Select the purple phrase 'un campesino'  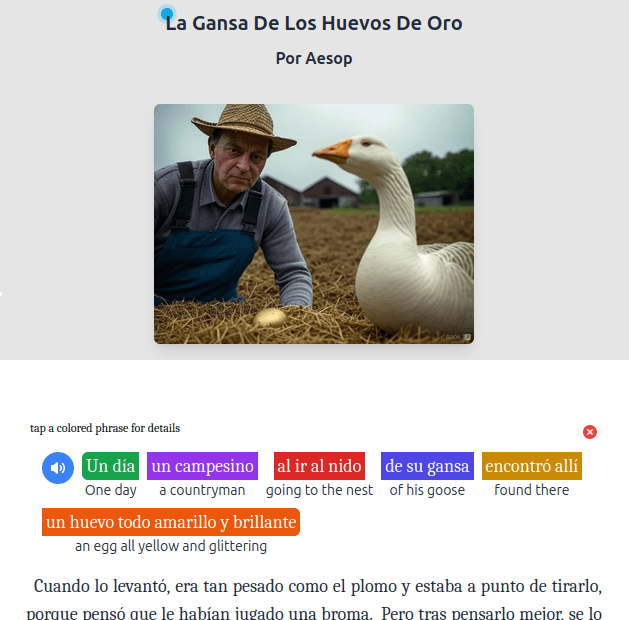coord(202,466)
